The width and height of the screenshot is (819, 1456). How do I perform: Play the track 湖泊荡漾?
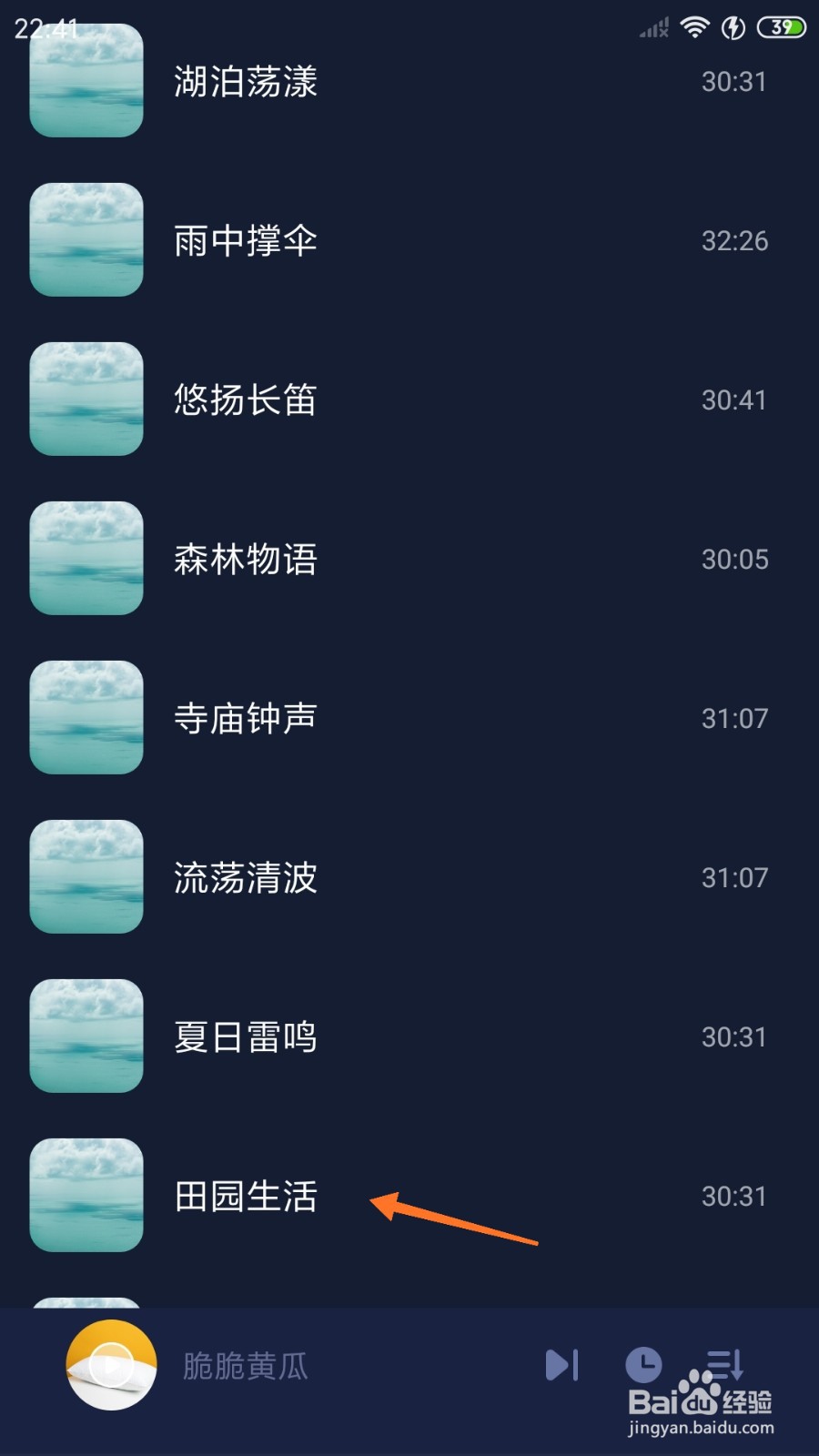[x=409, y=81]
